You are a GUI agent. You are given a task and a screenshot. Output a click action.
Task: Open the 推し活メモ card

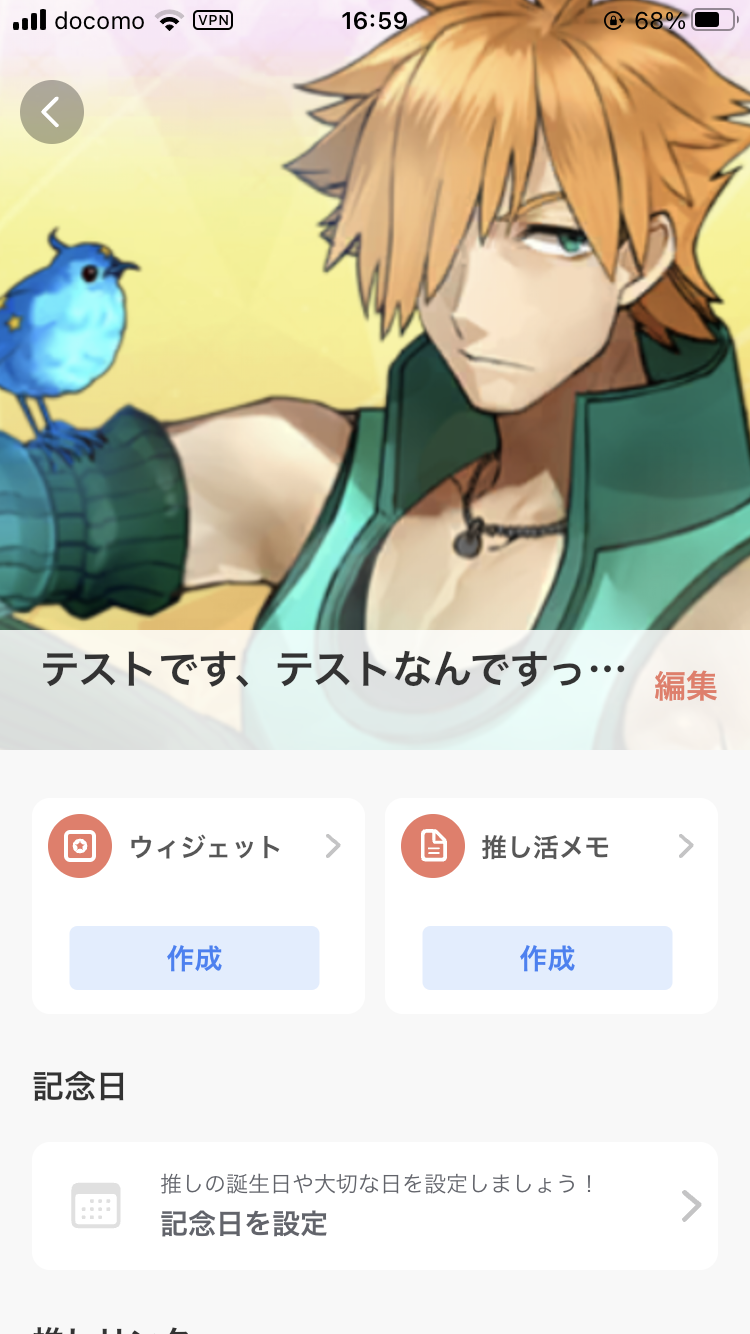tap(550, 848)
